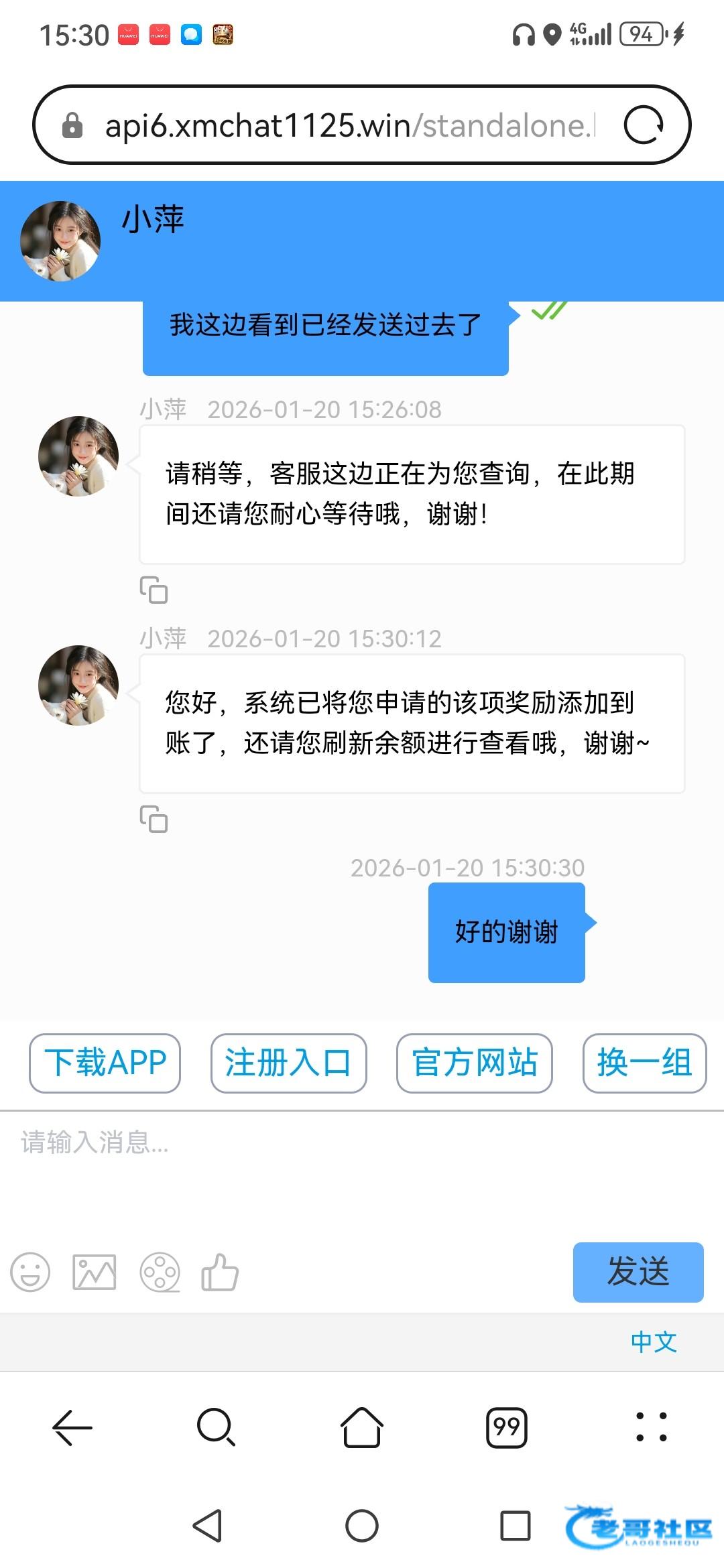Copy the 请稍等 message from 小萍
This screenshot has height=1568, width=724.
point(154,590)
